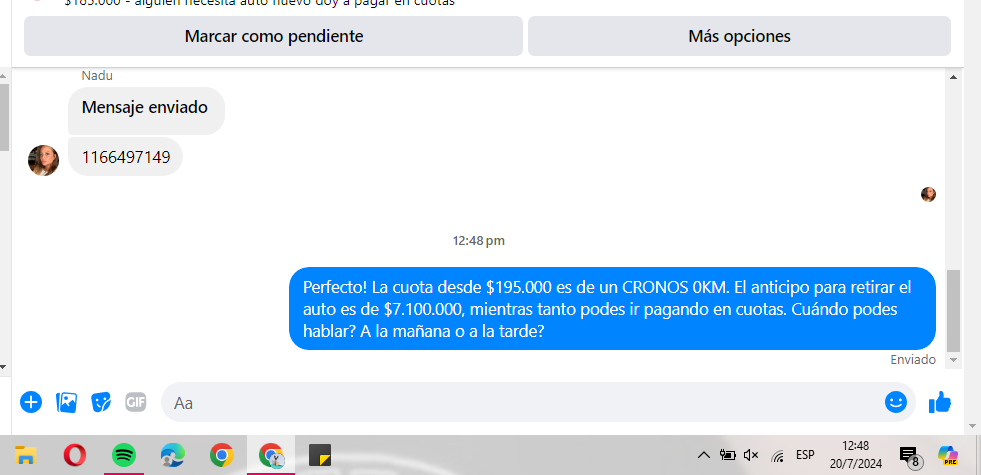
Task: Open Nadu's profile picture beside the phone number
Action: click(43, 160)
